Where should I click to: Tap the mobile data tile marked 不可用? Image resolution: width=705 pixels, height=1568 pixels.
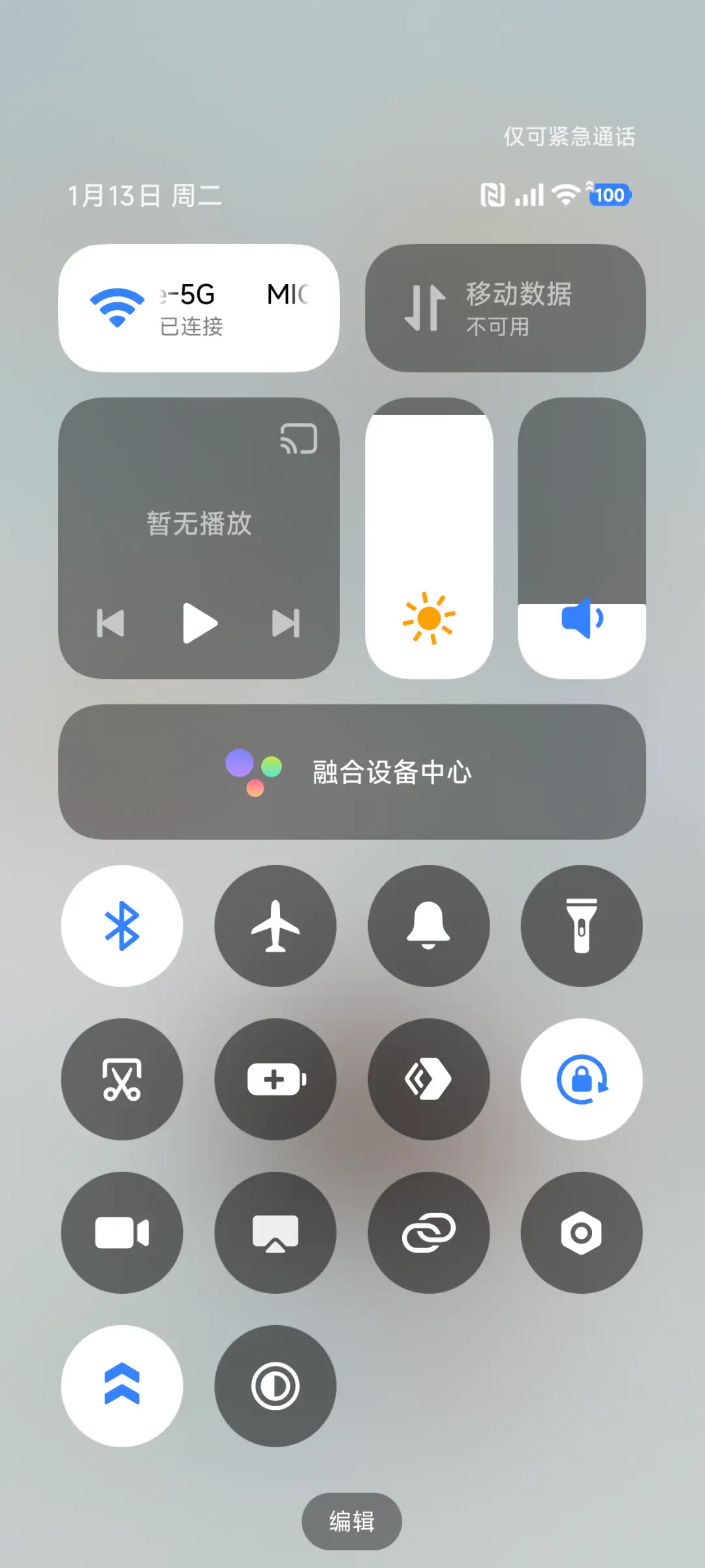coord(505,307)
